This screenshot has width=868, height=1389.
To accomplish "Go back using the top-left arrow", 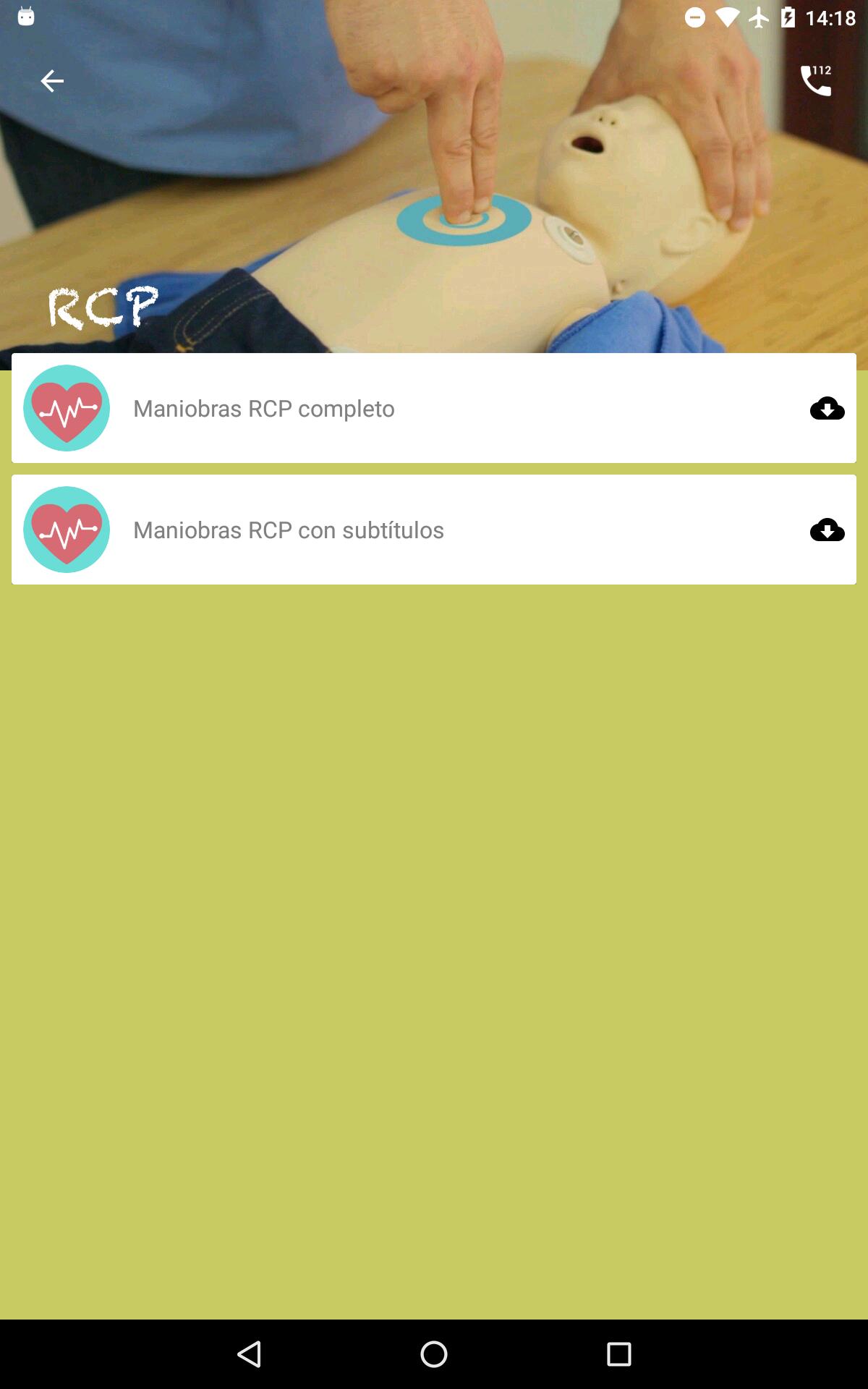I will coord(52,81).
